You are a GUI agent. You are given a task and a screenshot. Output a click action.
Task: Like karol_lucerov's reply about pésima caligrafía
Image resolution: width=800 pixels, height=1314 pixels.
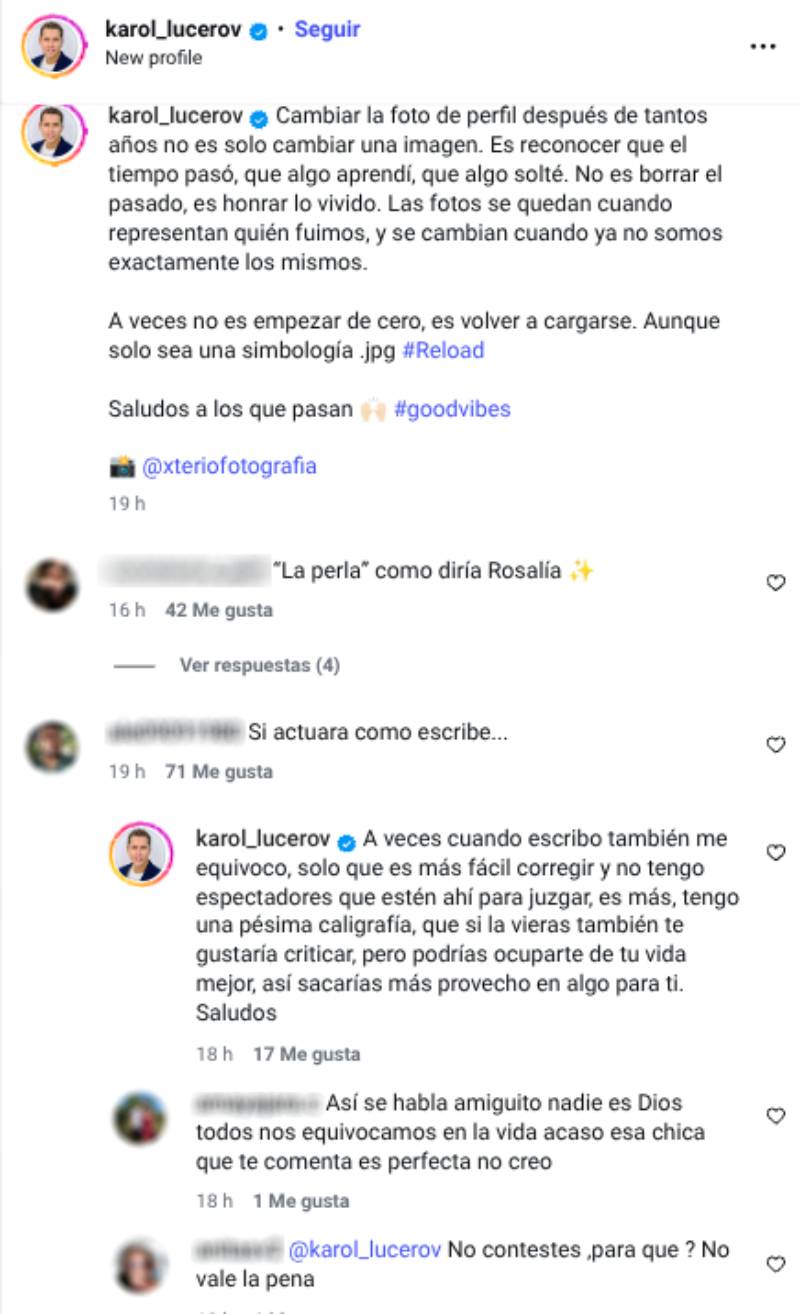(x=775, y=852)
